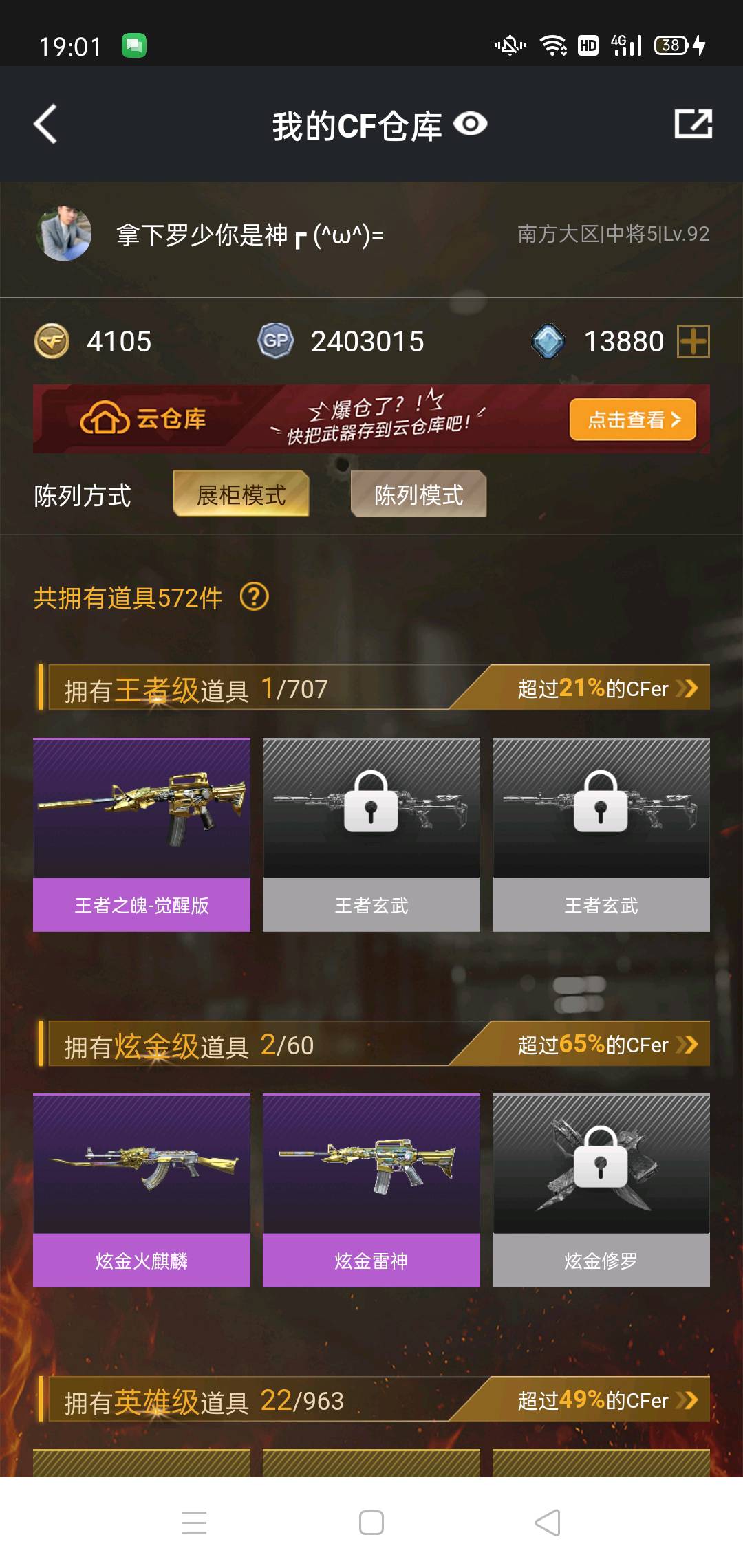The image size is (743, 1568).
Task: Open the help icon beside 共拥有道具572件
Action: coord(254,596)
